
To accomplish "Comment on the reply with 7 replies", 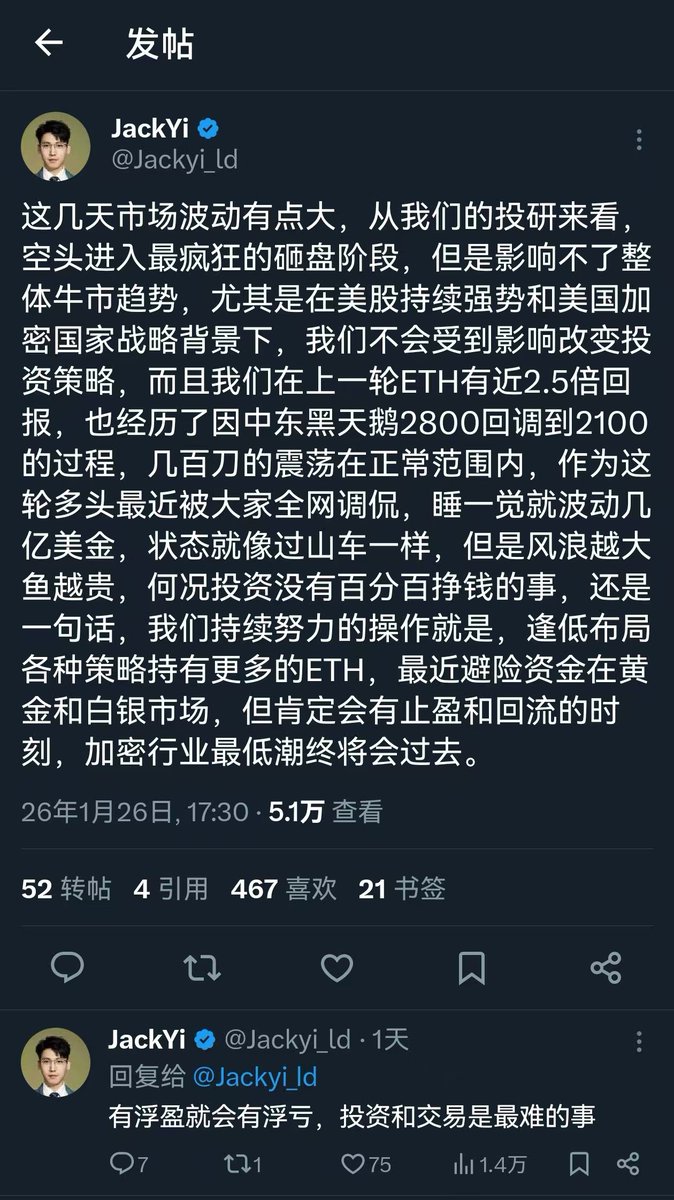I will coord(129,1163).
